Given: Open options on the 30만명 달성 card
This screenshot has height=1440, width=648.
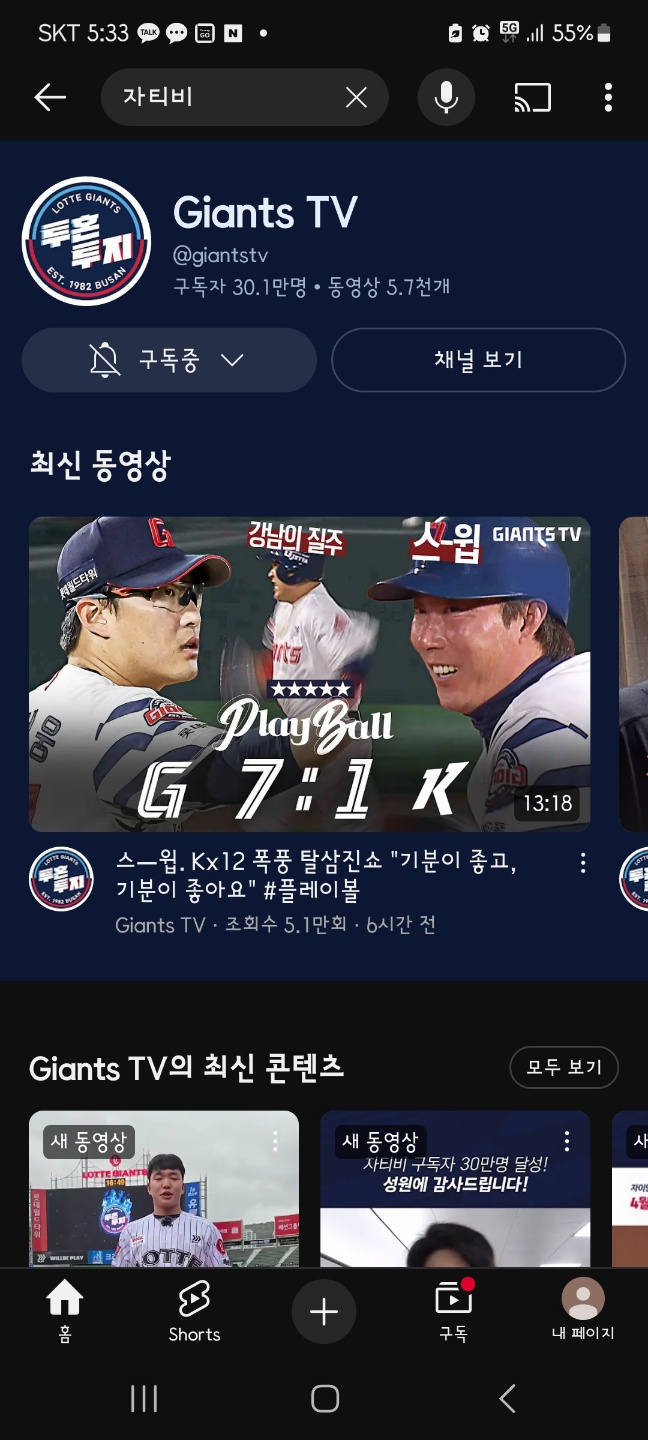Looking at the screenshot, I should click(x=567, y=1141).
